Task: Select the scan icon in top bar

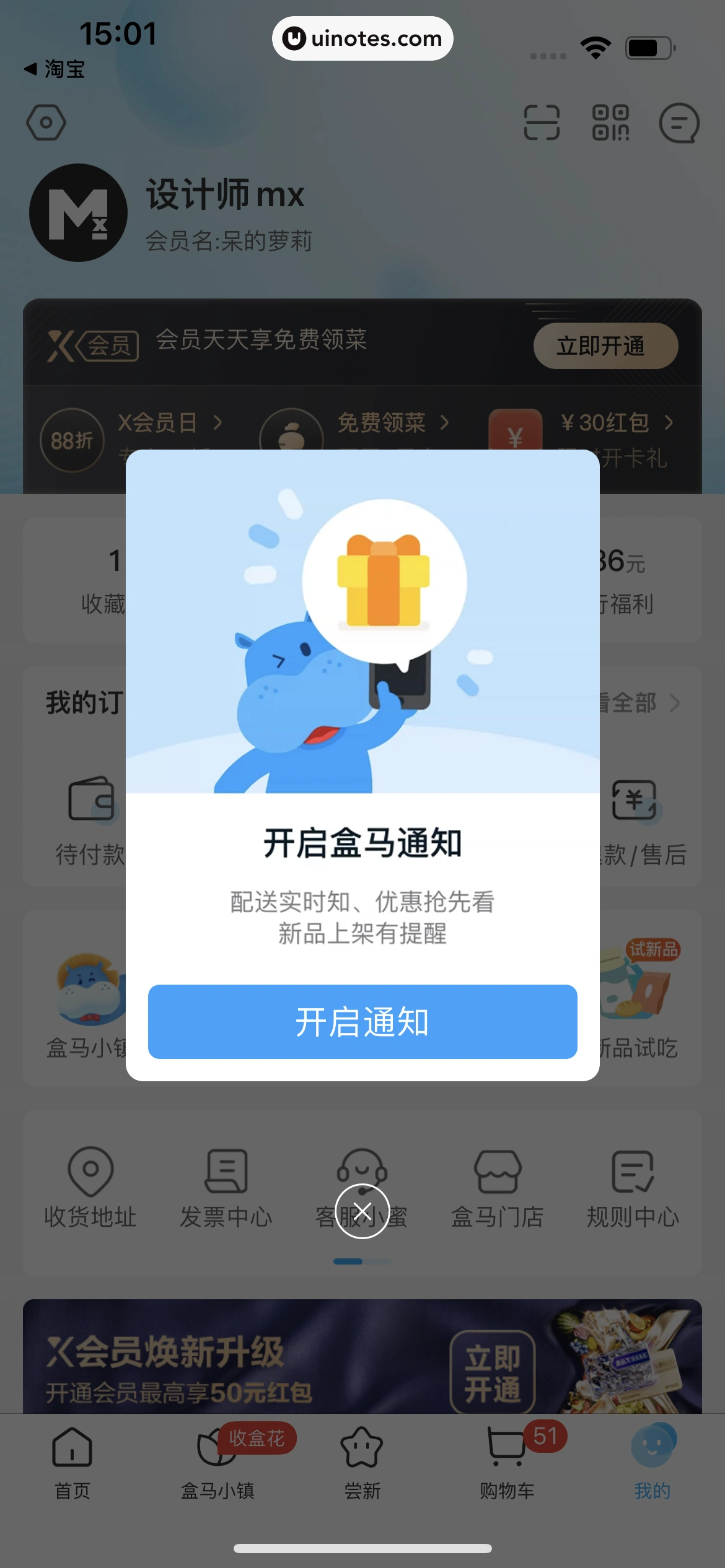Action: 540,123
